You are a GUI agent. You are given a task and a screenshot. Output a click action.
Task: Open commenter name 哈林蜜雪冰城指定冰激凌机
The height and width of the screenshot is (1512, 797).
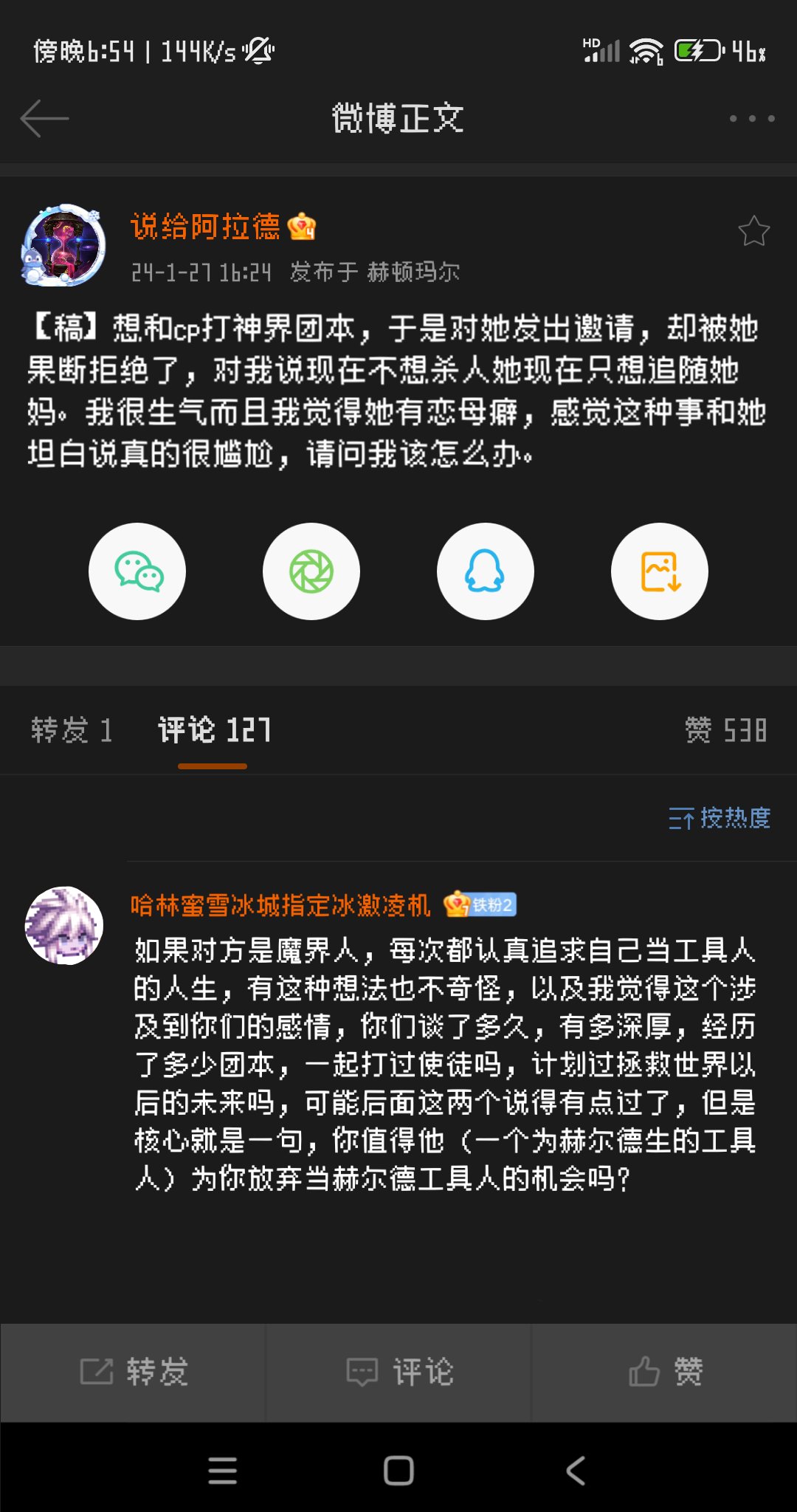coord(280,905)
